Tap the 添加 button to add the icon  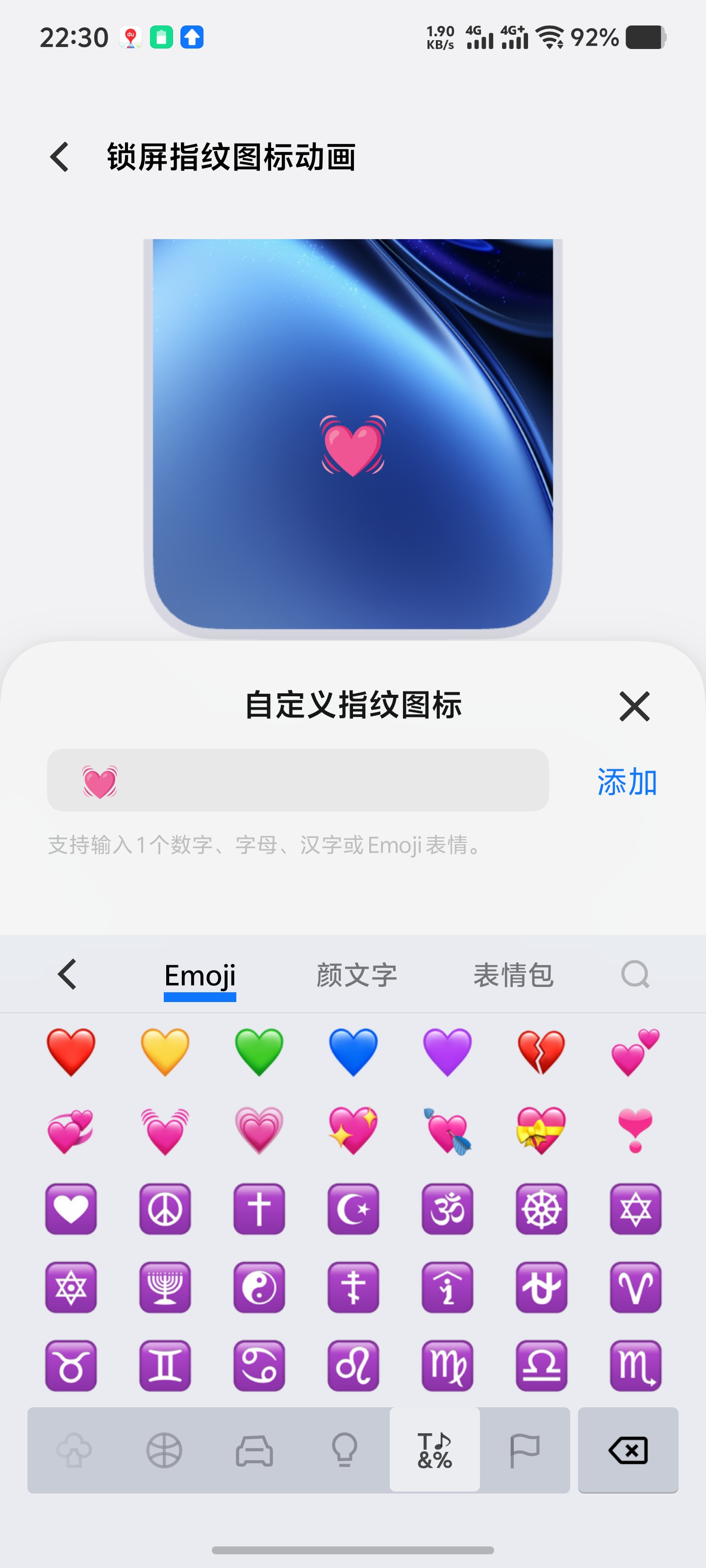[627, 782]
